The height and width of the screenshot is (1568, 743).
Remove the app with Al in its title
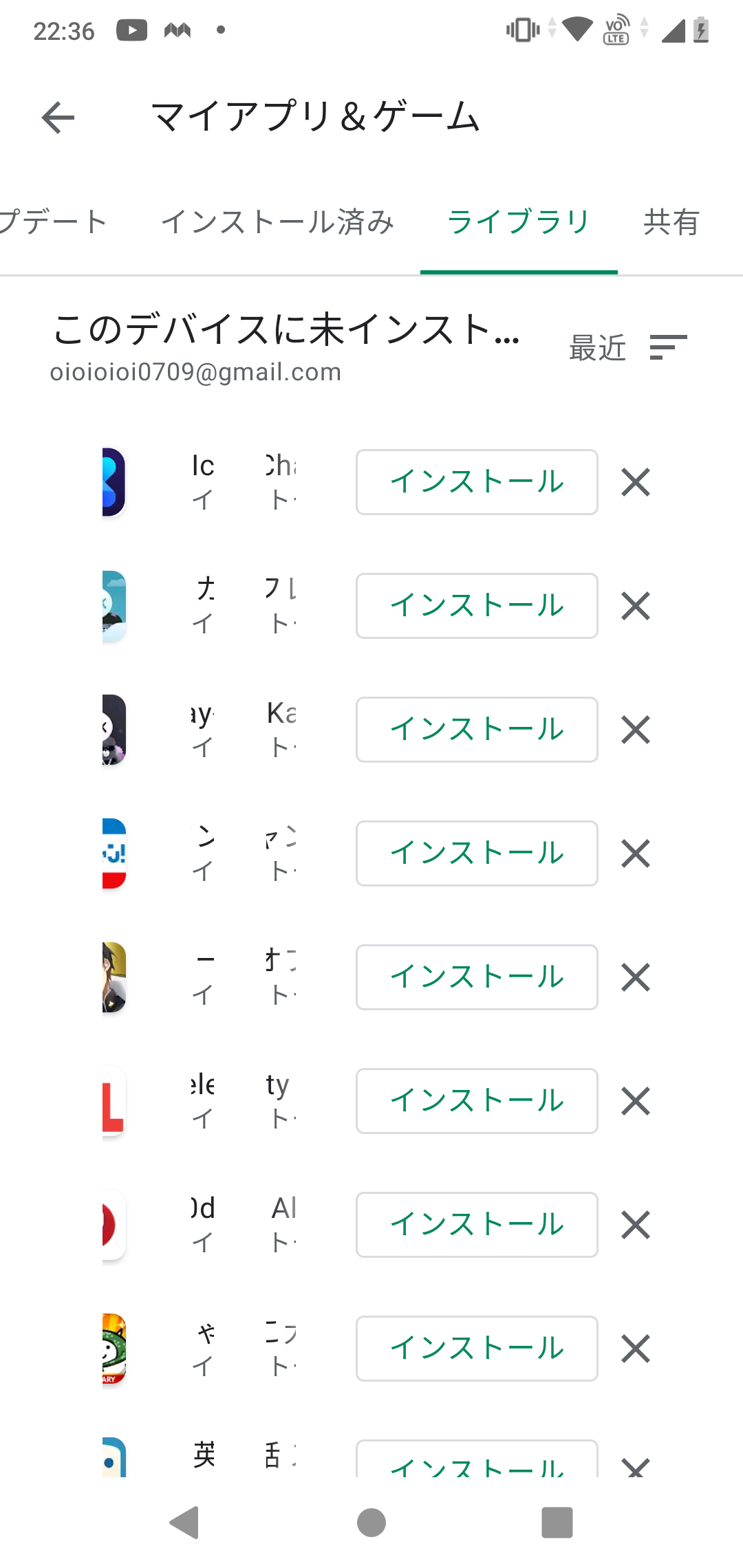(x=636, y=1225)
